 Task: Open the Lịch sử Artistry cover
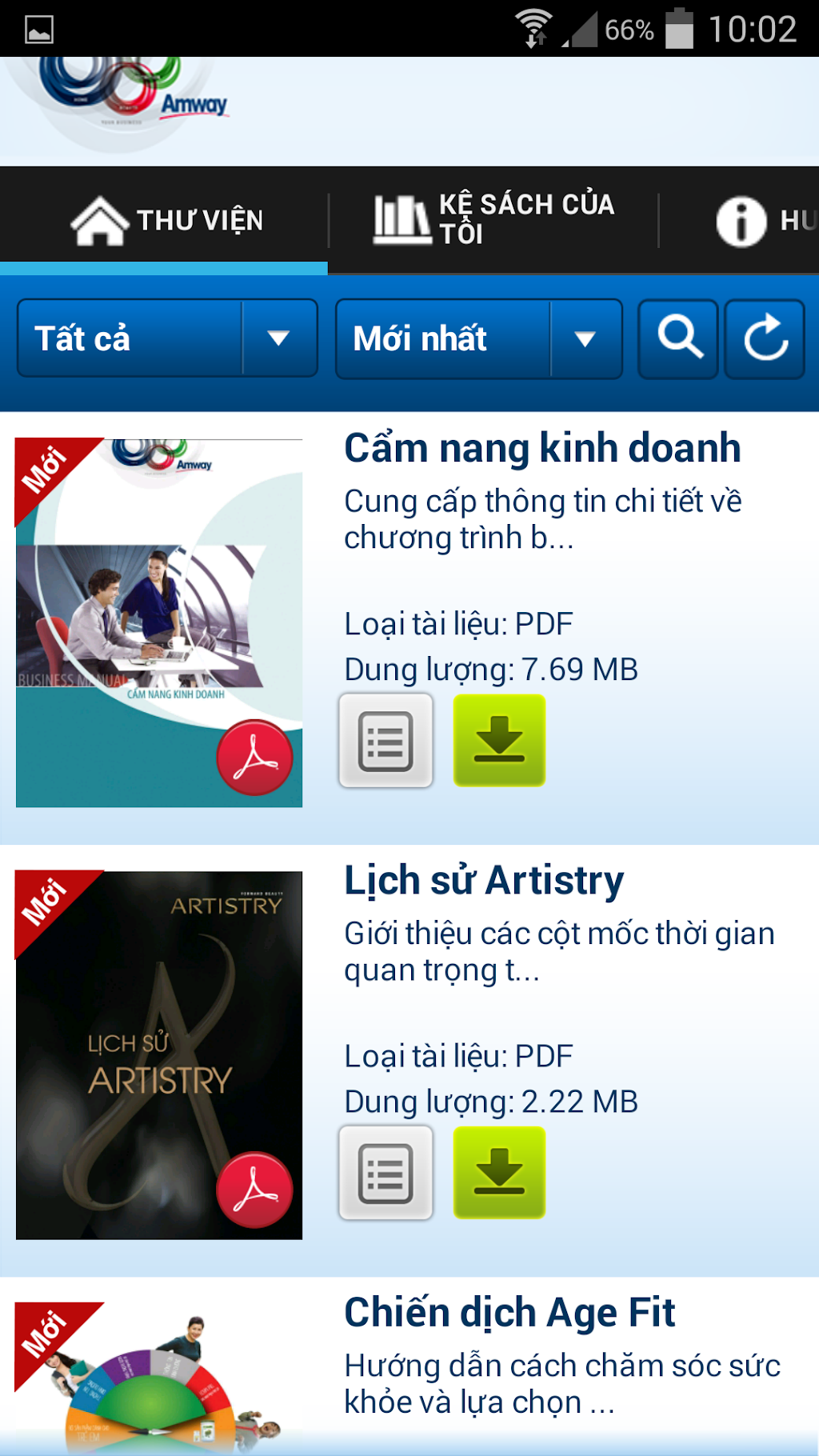(x=159, y=1054)
